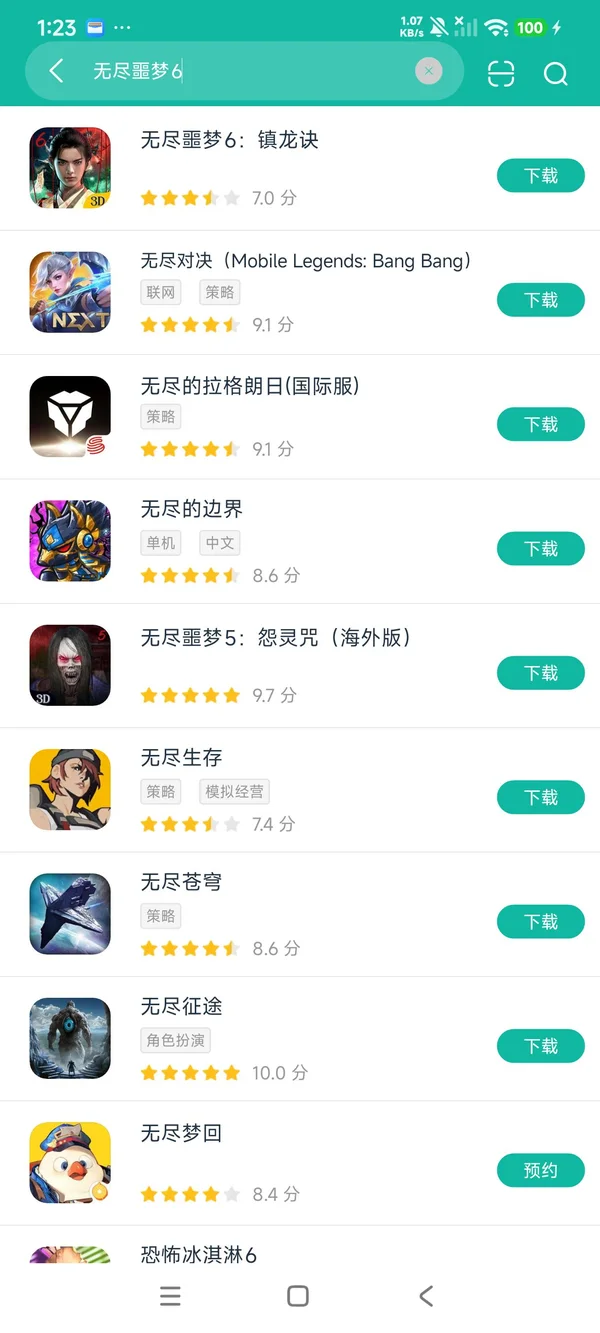Download 无尽的拉格朗日(国际服)
This screenshot has width=600, height=1333.
point(540,425)
